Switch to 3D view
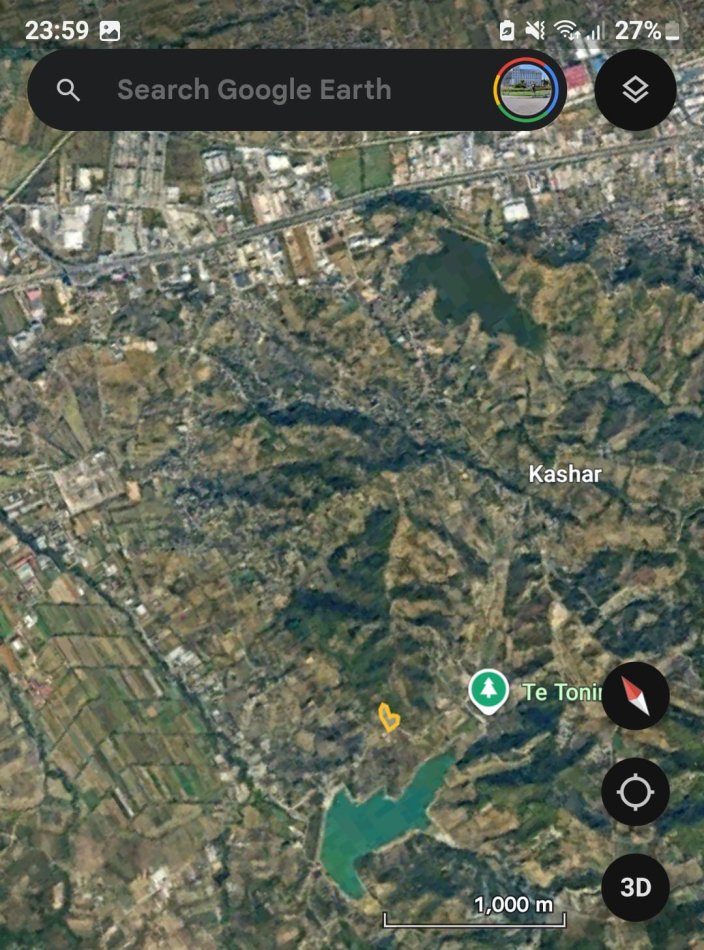The width and height of the screenshot is (704, 950). click(635, 887)
